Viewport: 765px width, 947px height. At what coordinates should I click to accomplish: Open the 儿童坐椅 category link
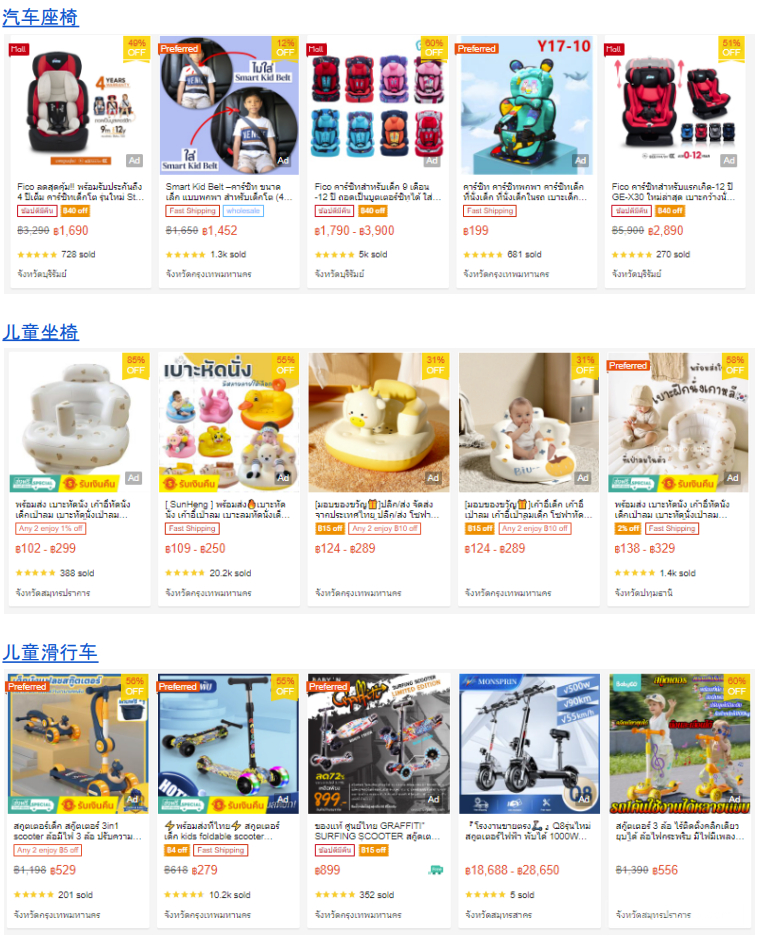(x=41, y=332)
